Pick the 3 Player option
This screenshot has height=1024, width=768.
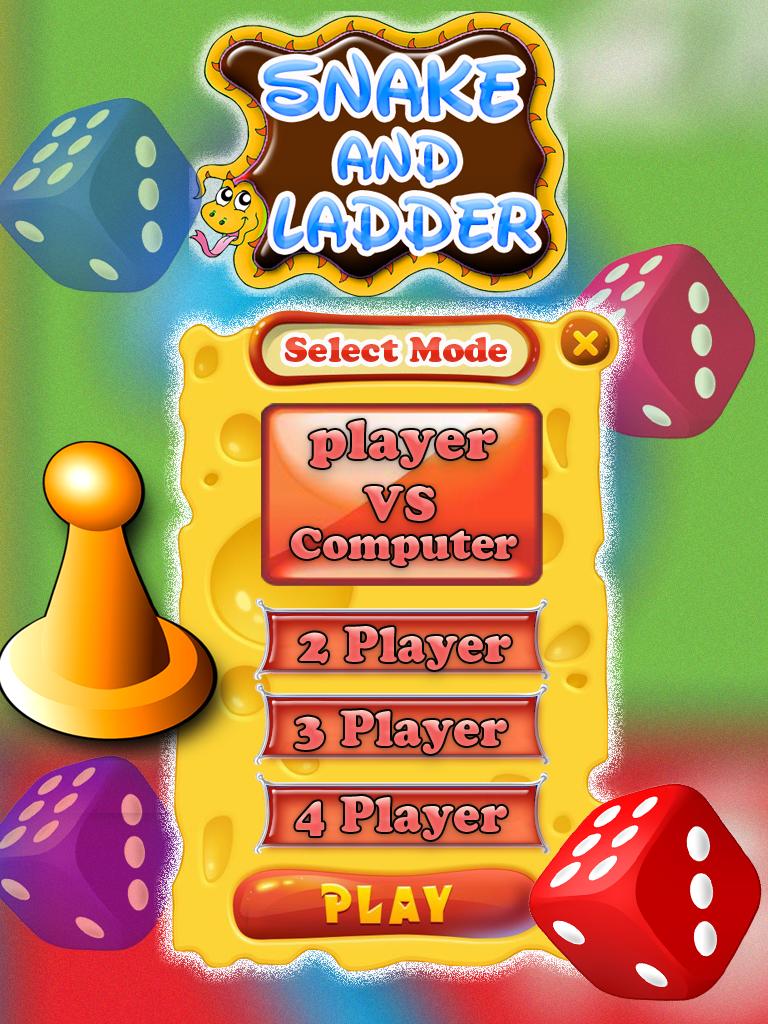(401, 730)
